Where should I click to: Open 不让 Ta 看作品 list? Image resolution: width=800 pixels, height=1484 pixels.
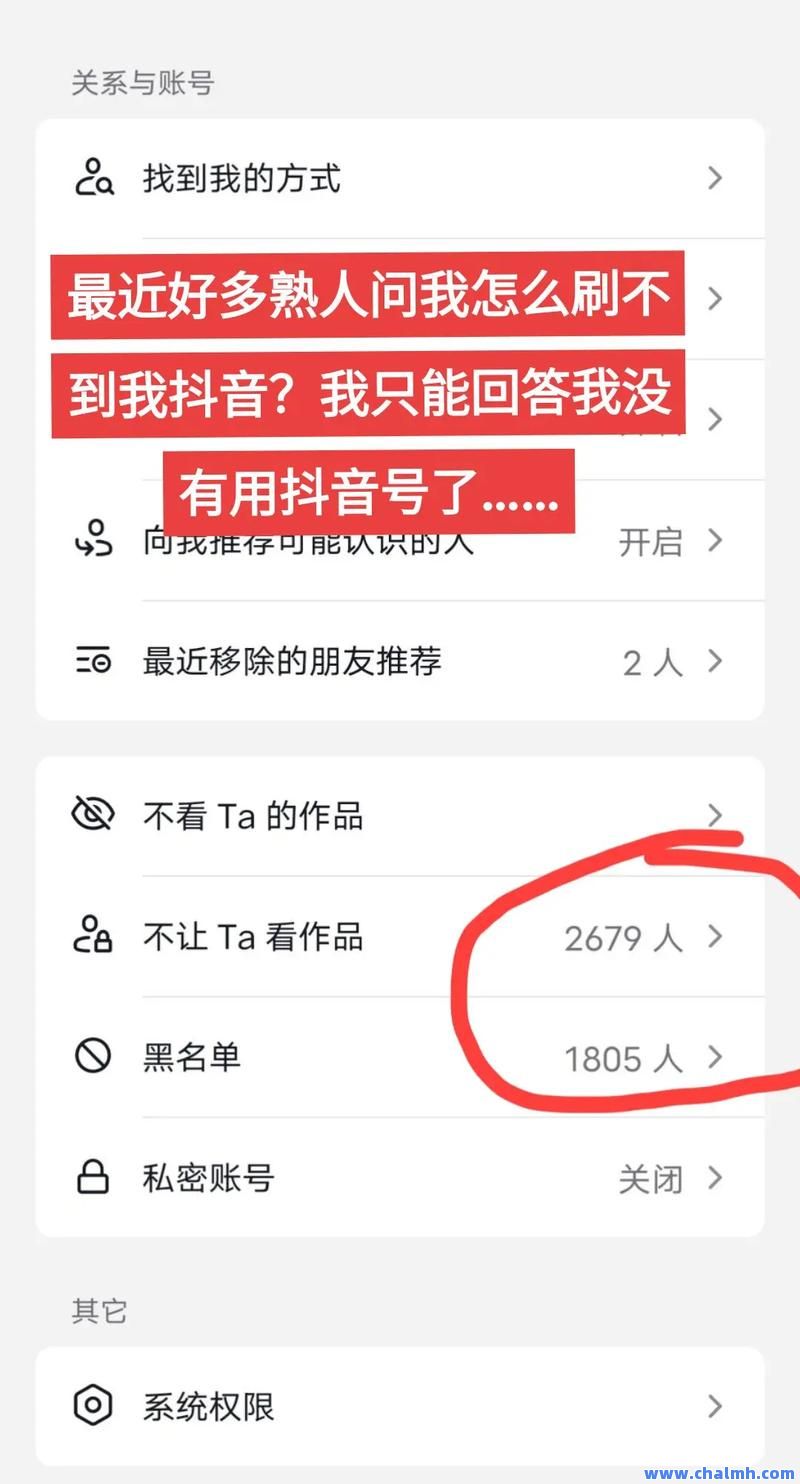[x=400, y=937]
